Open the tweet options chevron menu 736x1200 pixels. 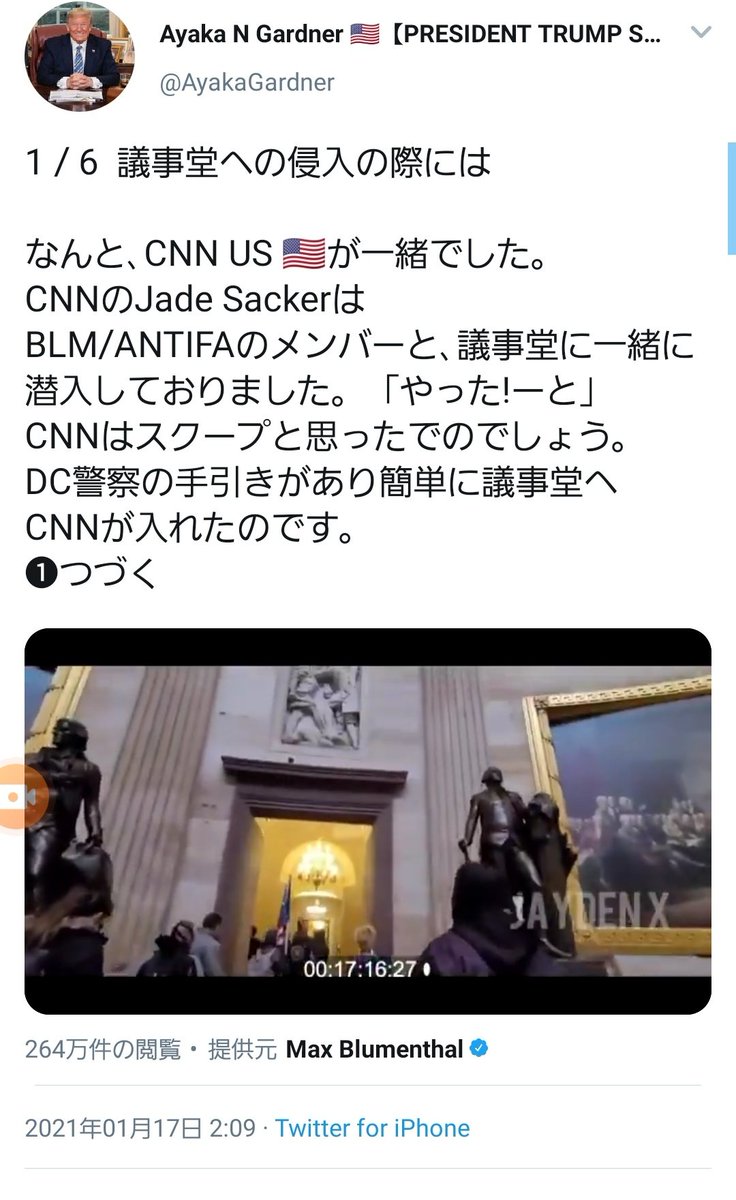point(702,33)
